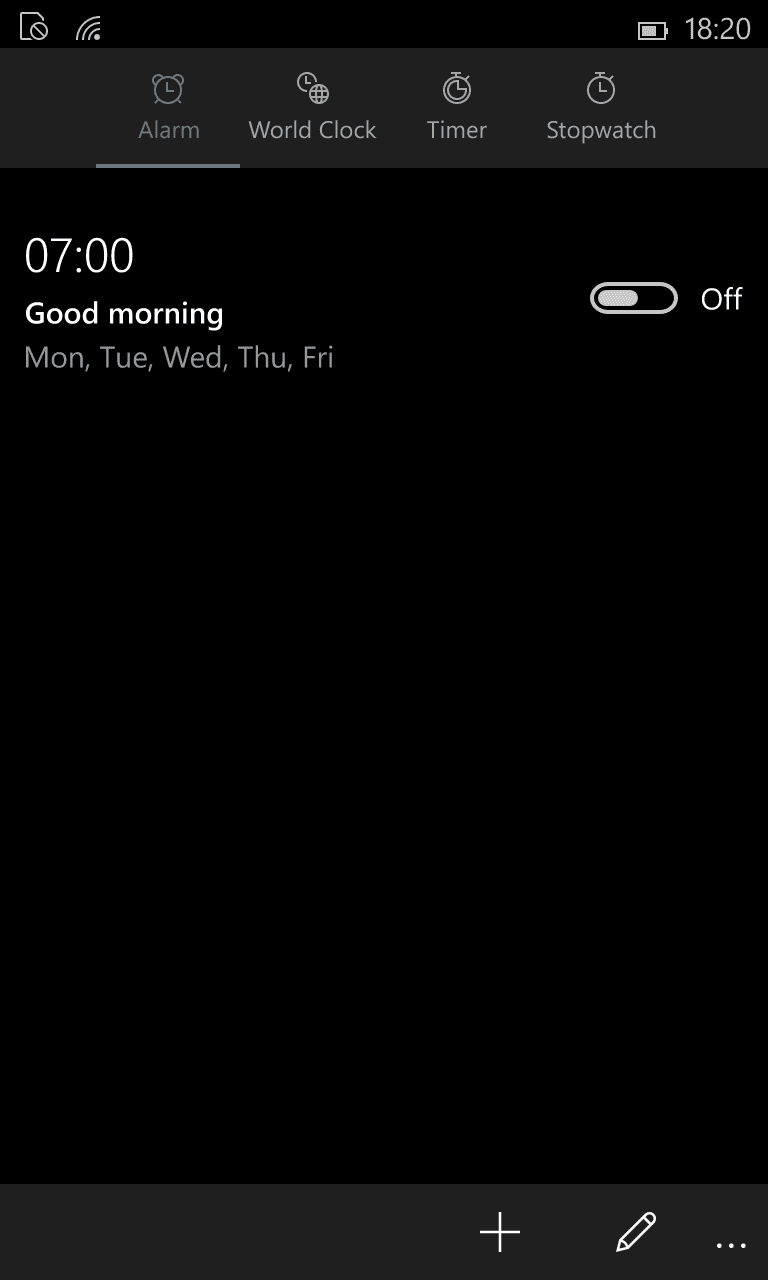Switch to the World Clock tab
This screenshot has height=1280, width=768.
point(312,108)
